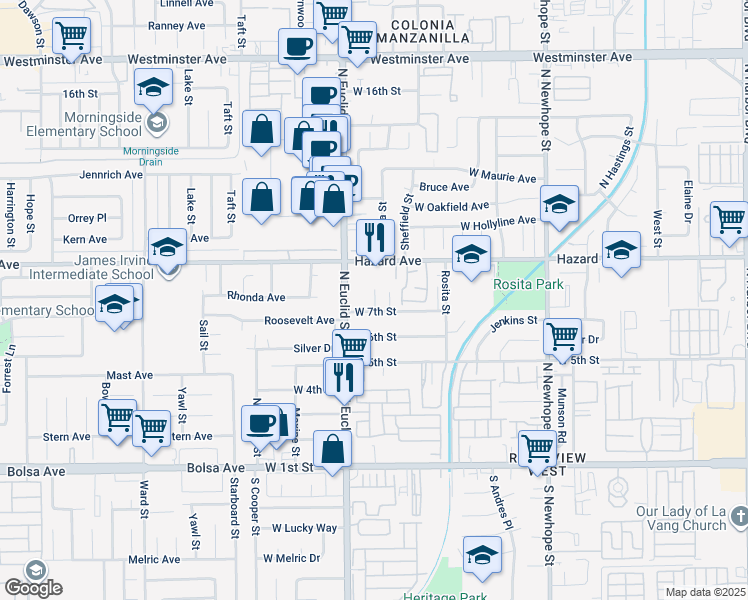Screen dimensions: 748x600
Task: Select the shopping cart marker on S Newhope St
Action: point(537,447)
